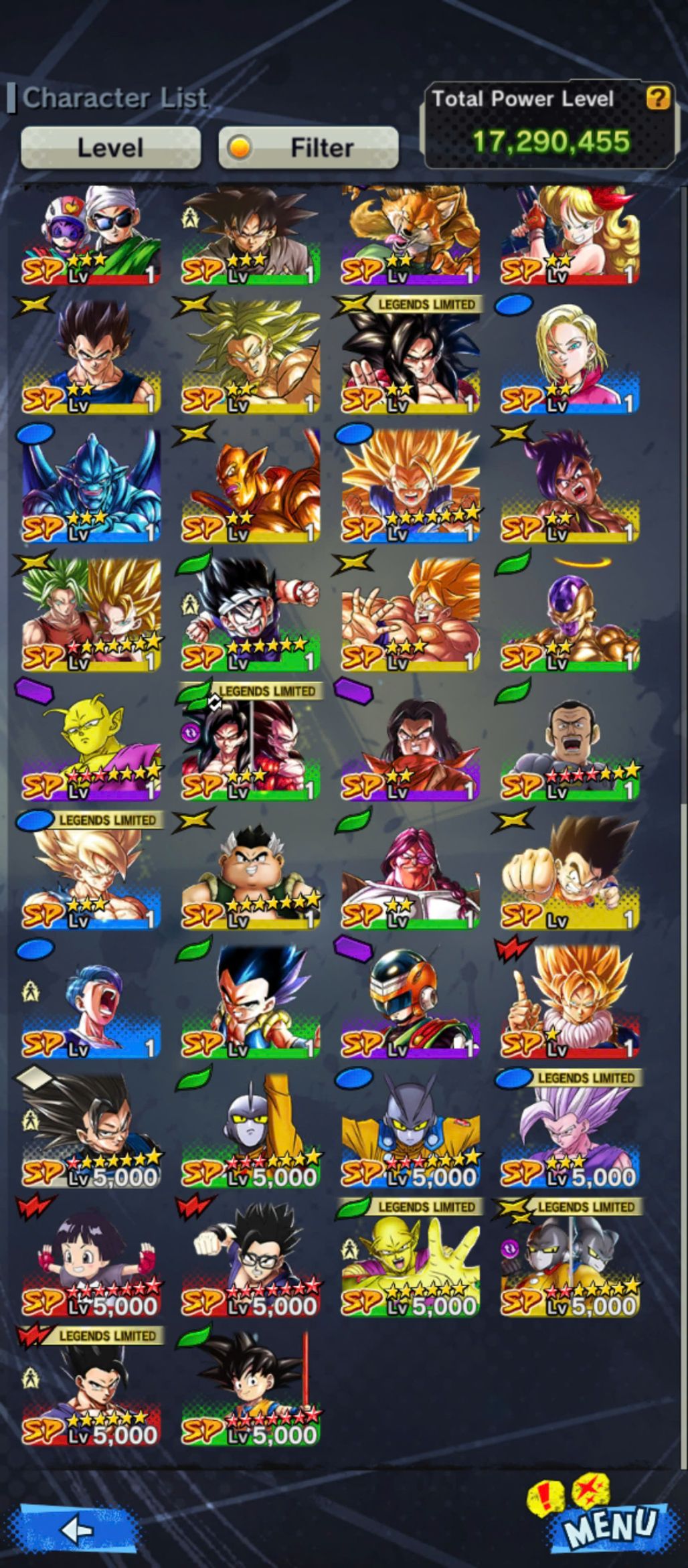Open the Level sort button
The image size is (688, 1568).
(x=110, y=147)
